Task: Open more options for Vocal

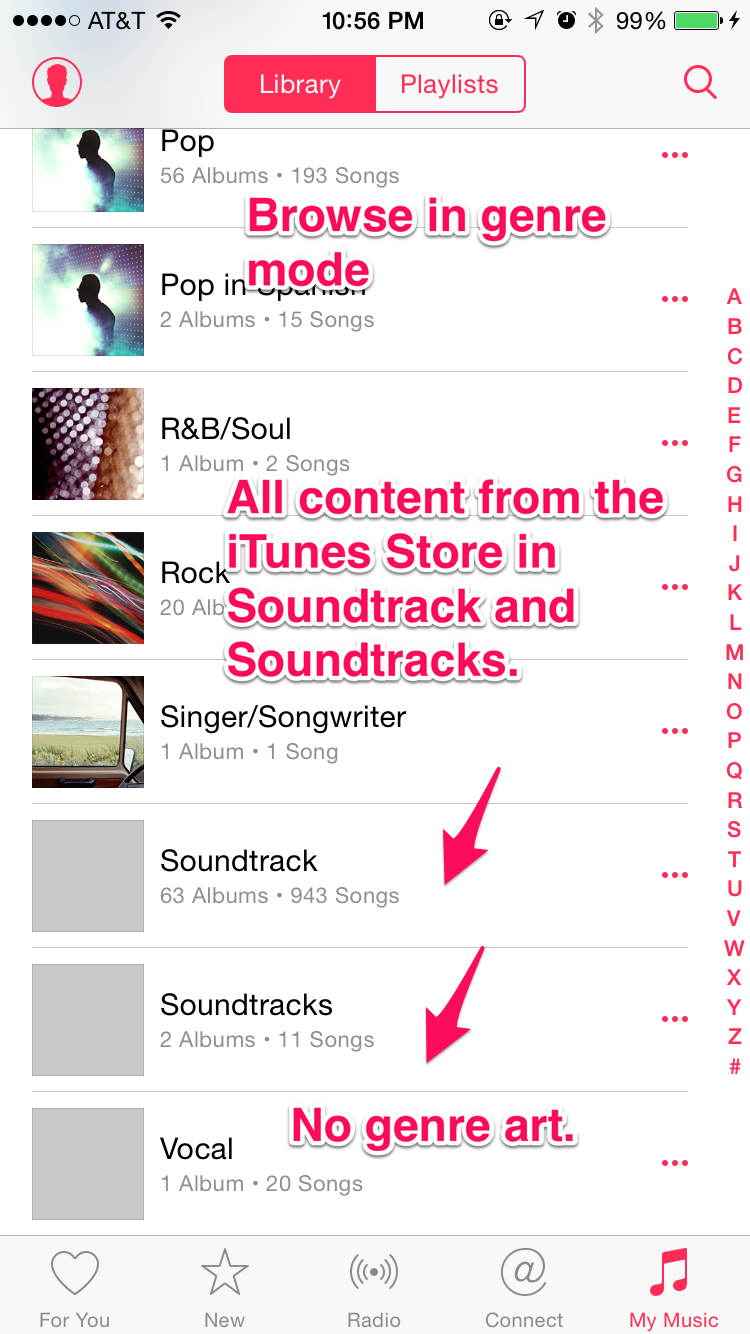Action: tap(675, 1163)
